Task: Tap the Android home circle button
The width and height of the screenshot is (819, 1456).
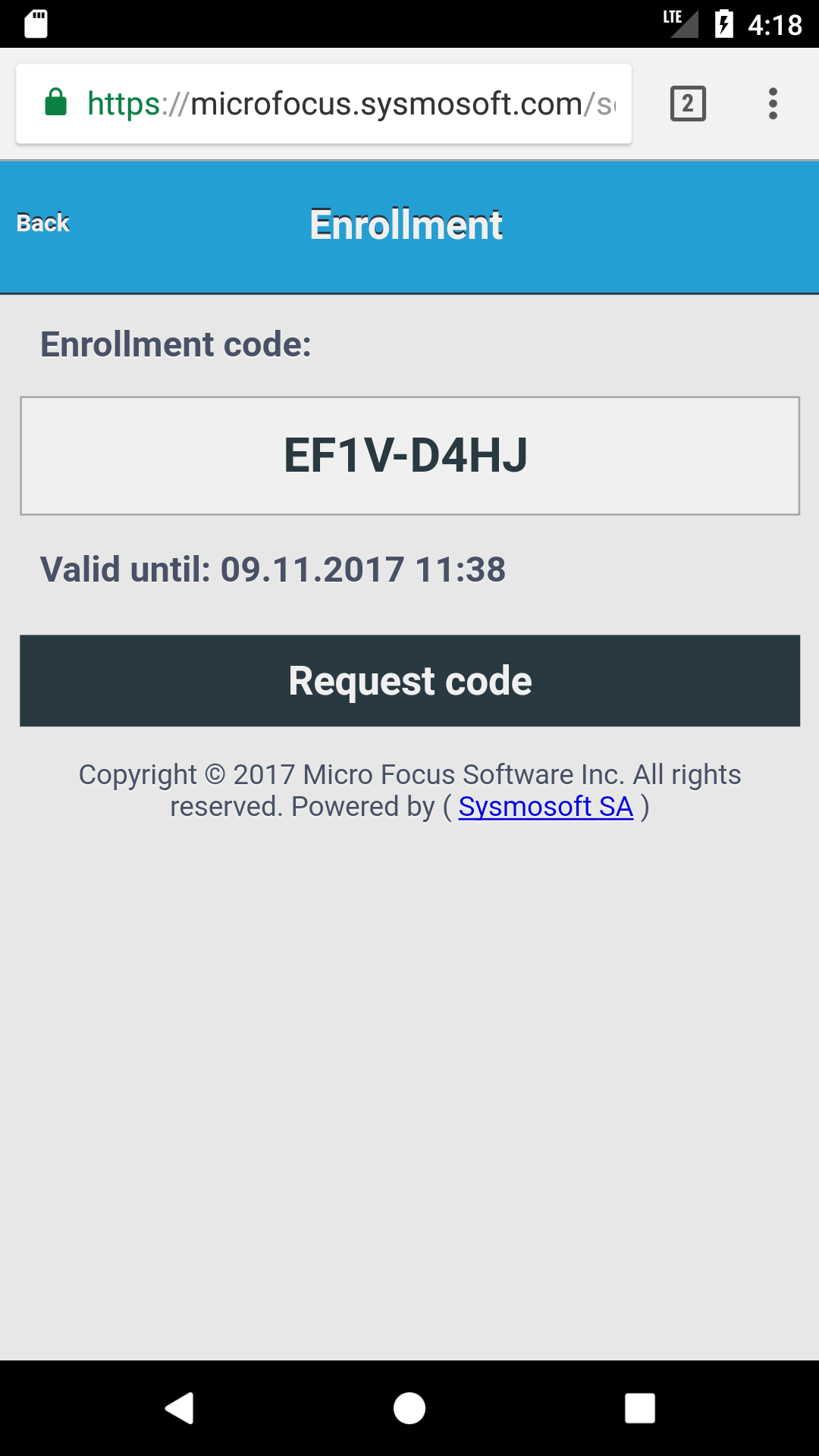Action: tap(409, 1408)
